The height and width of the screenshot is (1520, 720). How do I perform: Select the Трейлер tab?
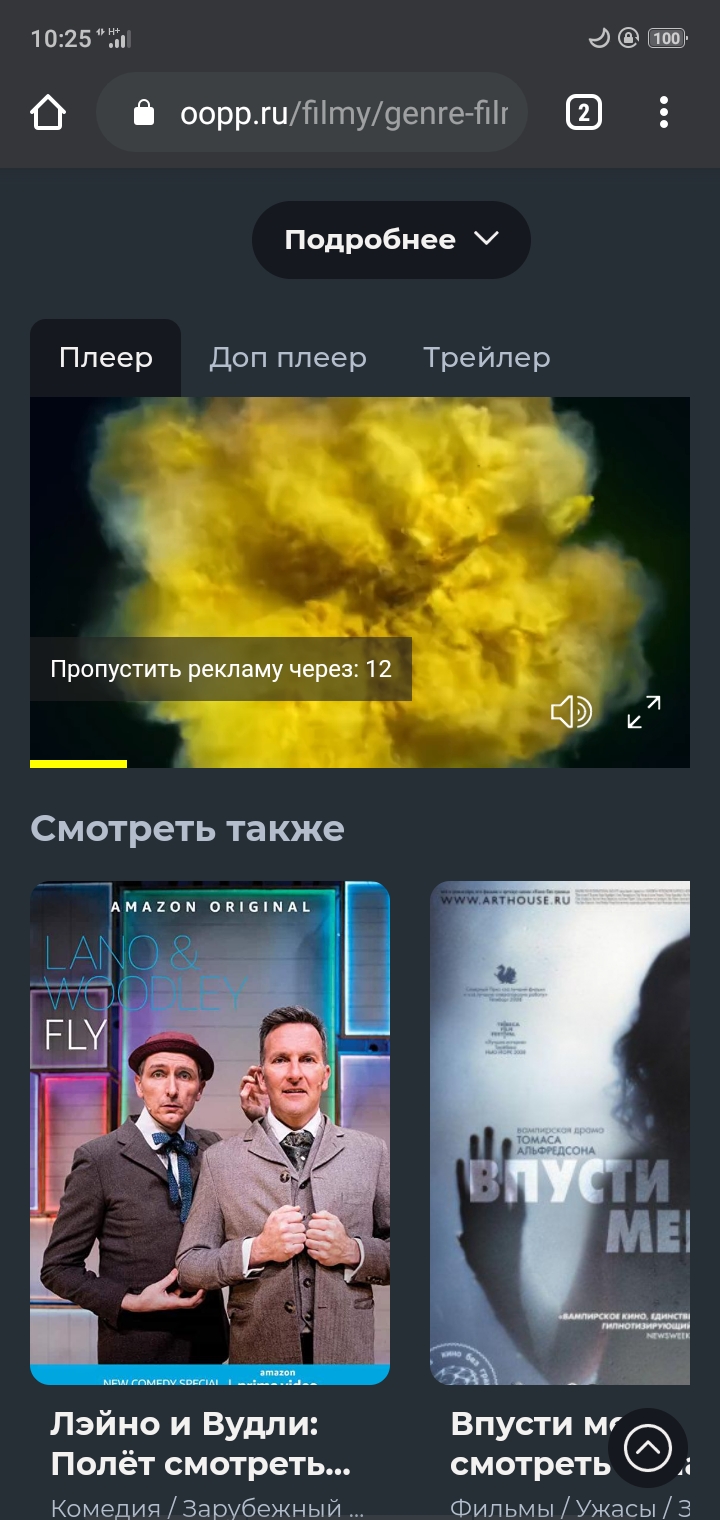(486, 358)
